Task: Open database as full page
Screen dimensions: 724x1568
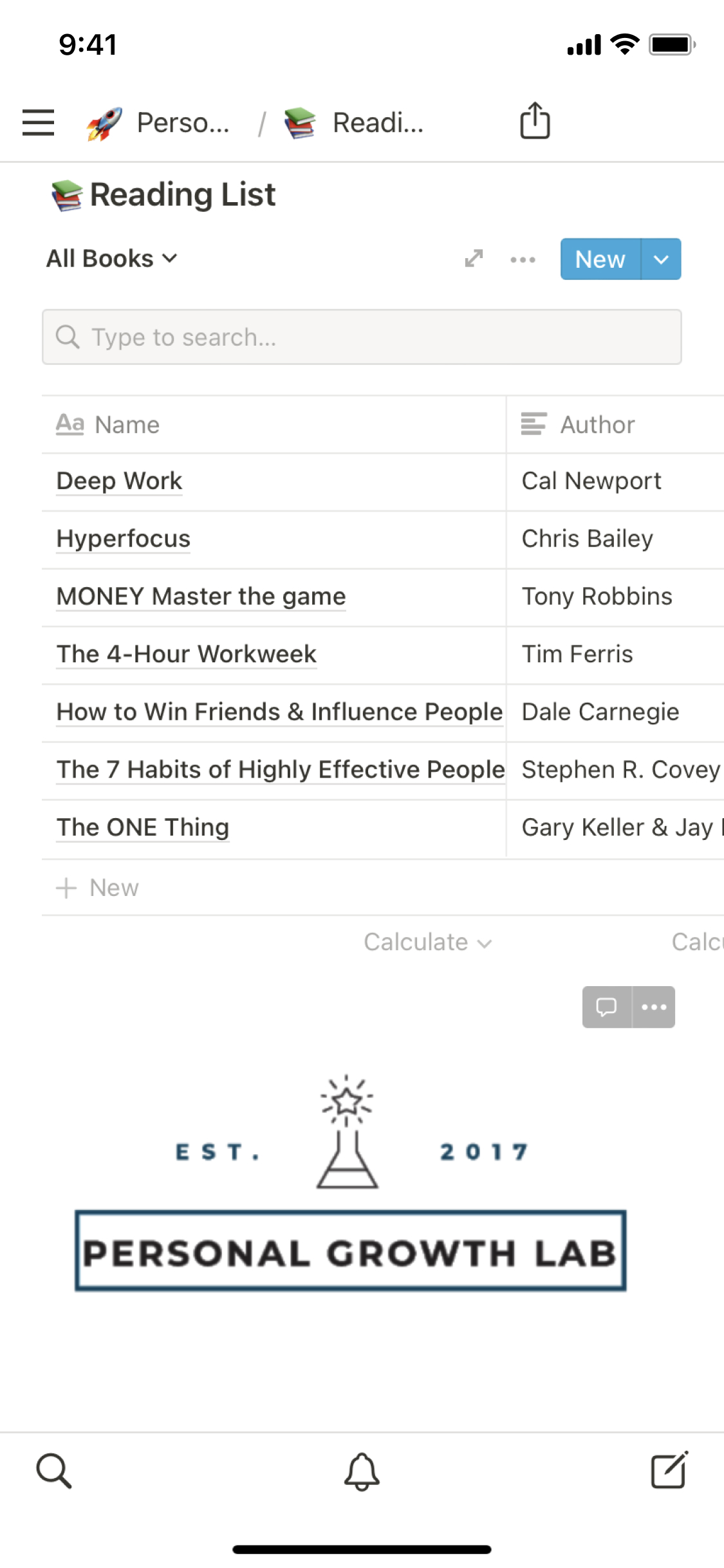Action: [x=474, y=259]
